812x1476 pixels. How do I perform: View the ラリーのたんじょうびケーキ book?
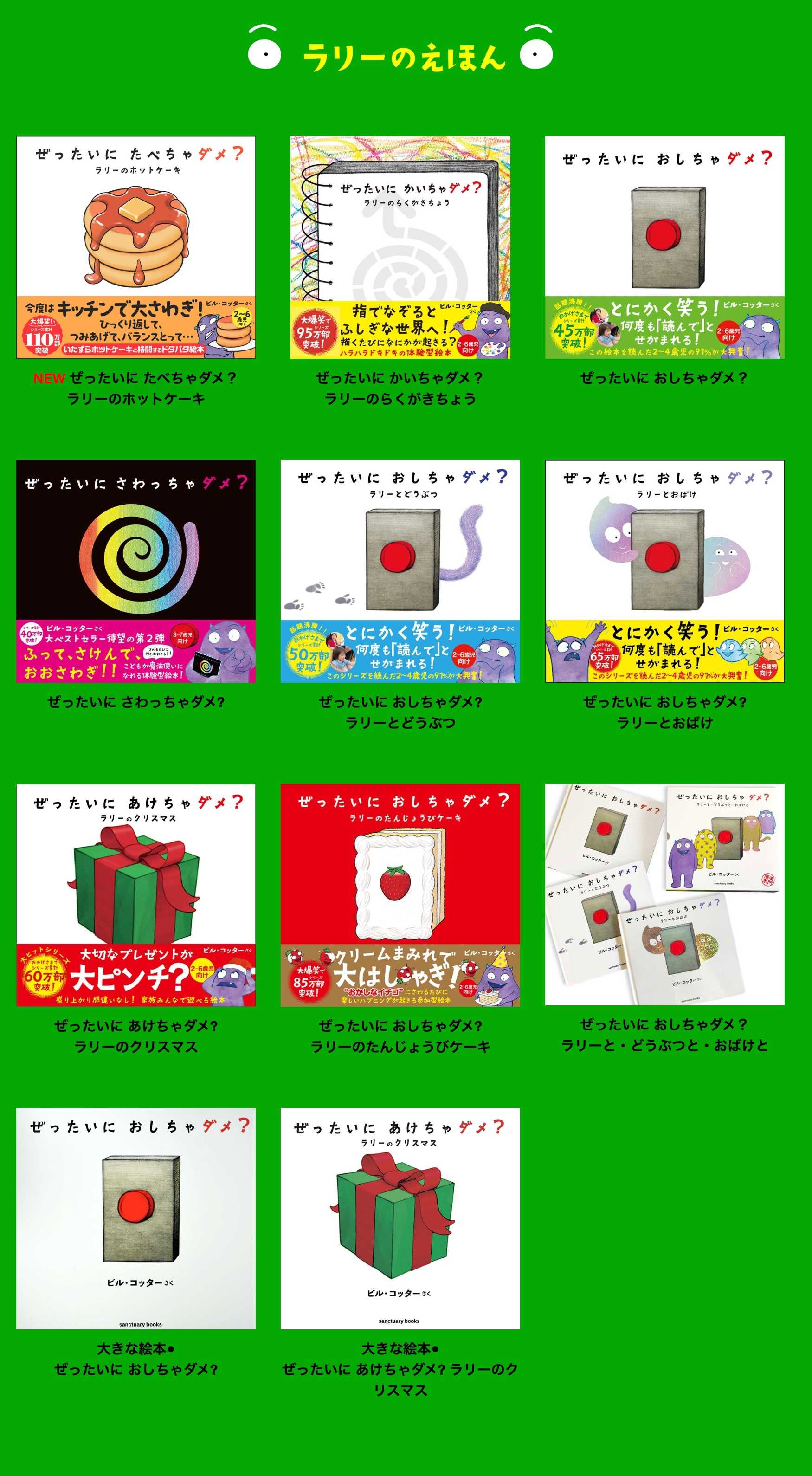pos(400,894)
